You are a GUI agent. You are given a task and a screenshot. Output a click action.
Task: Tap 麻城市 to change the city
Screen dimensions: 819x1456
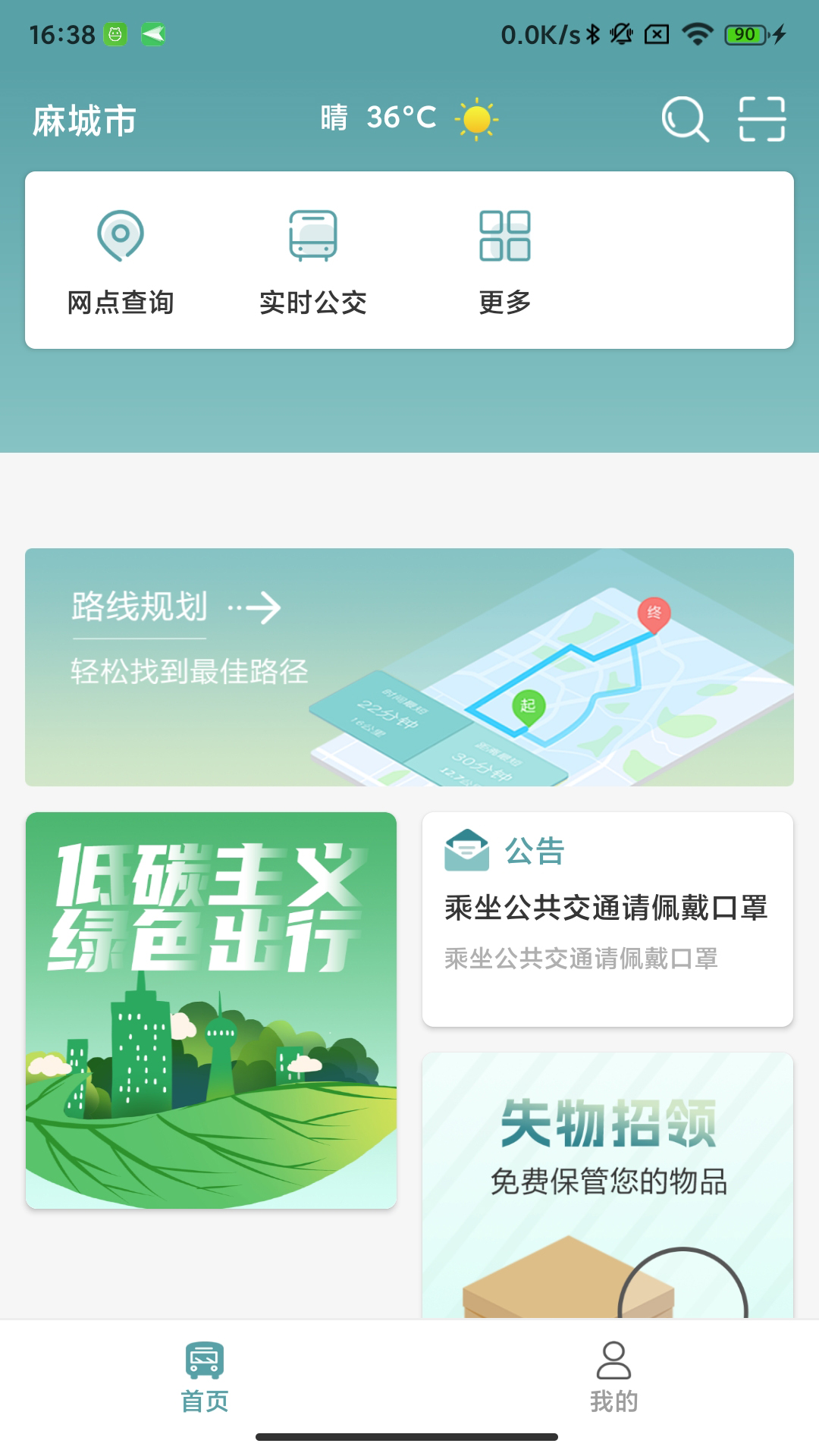pos(84,120)
